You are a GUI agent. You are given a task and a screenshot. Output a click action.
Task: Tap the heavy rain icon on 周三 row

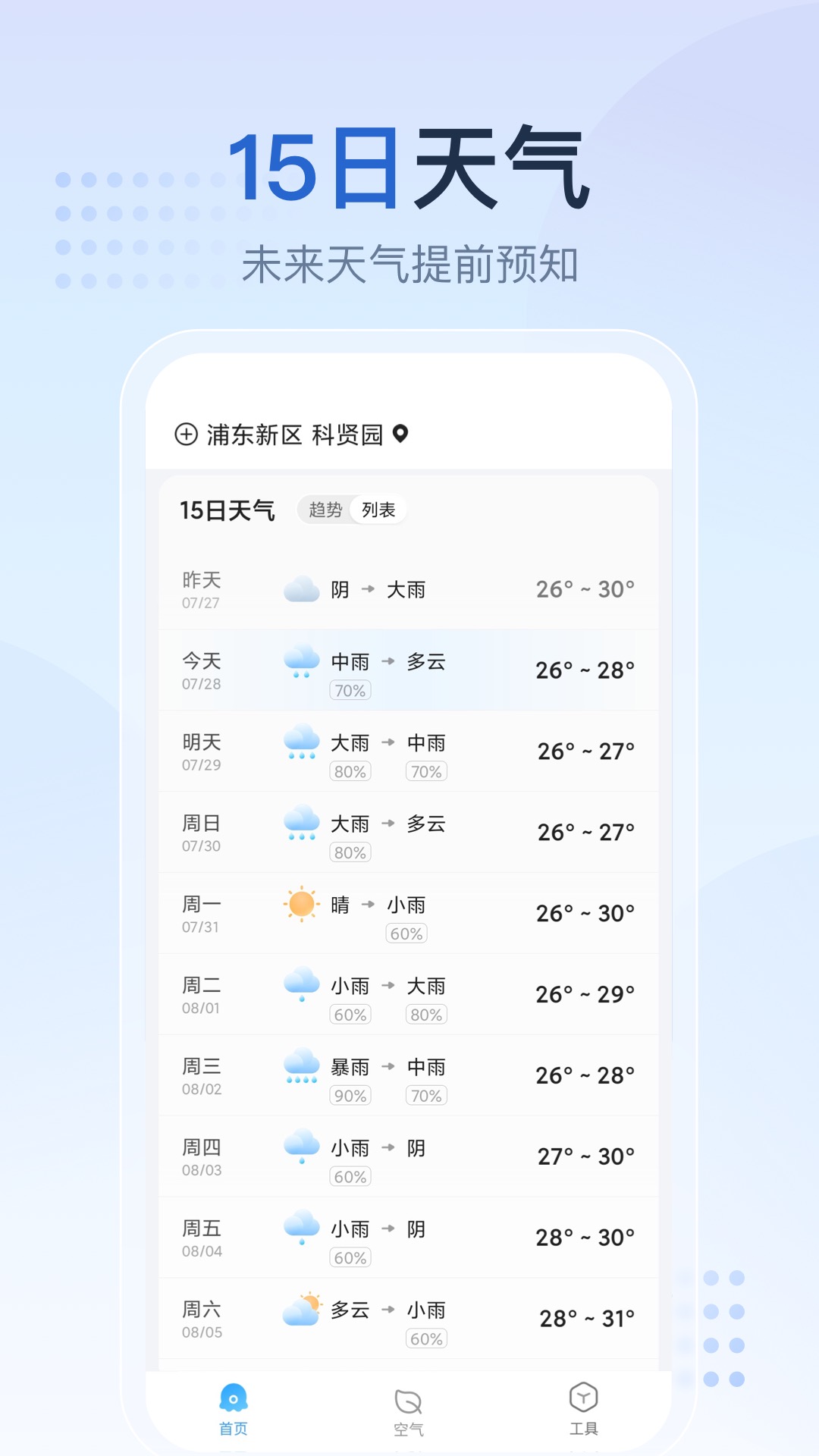click(303, 1066)
